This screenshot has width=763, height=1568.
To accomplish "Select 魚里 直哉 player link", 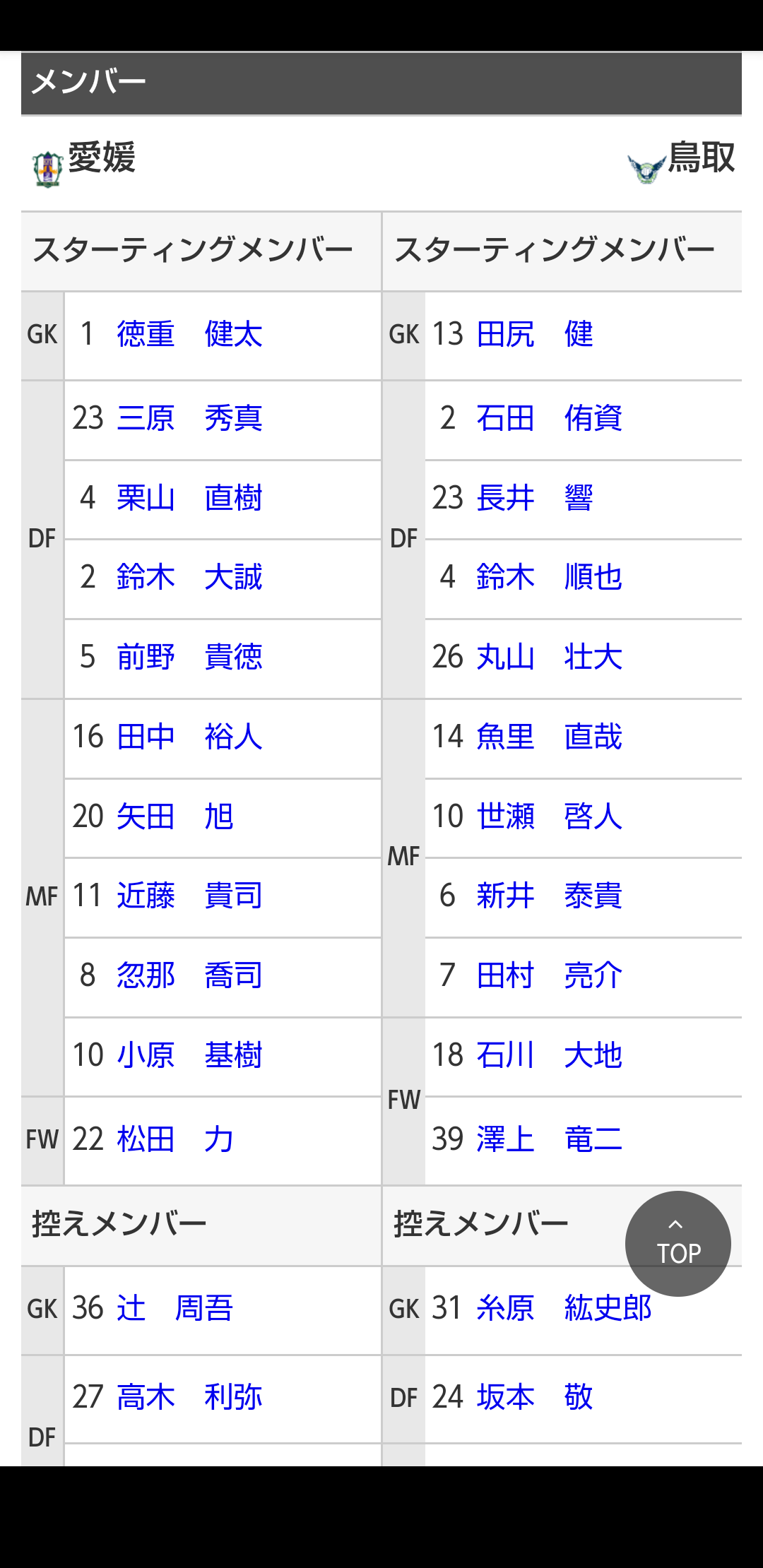I will coord(549,737).
